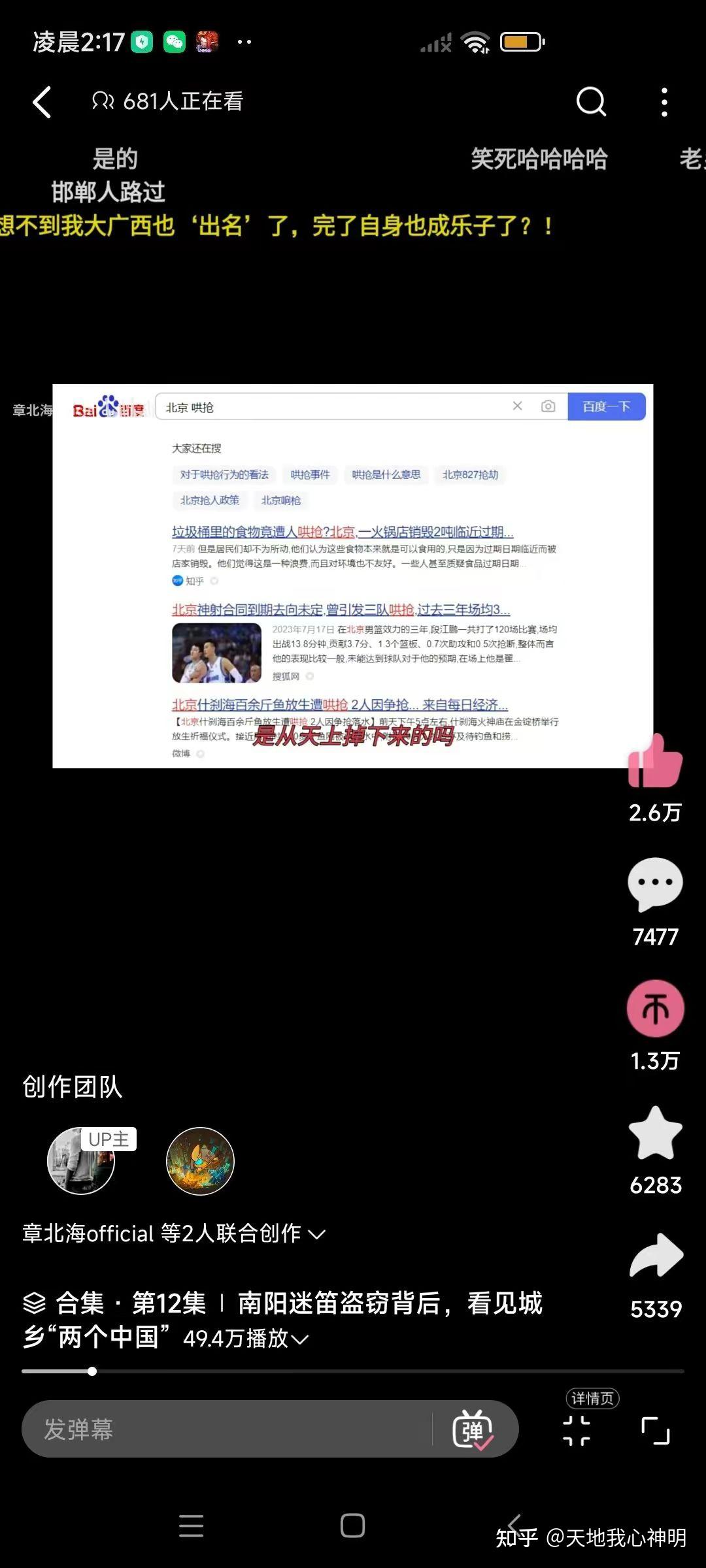Open the second collaborator's avatar

[x=200, y=1161]
